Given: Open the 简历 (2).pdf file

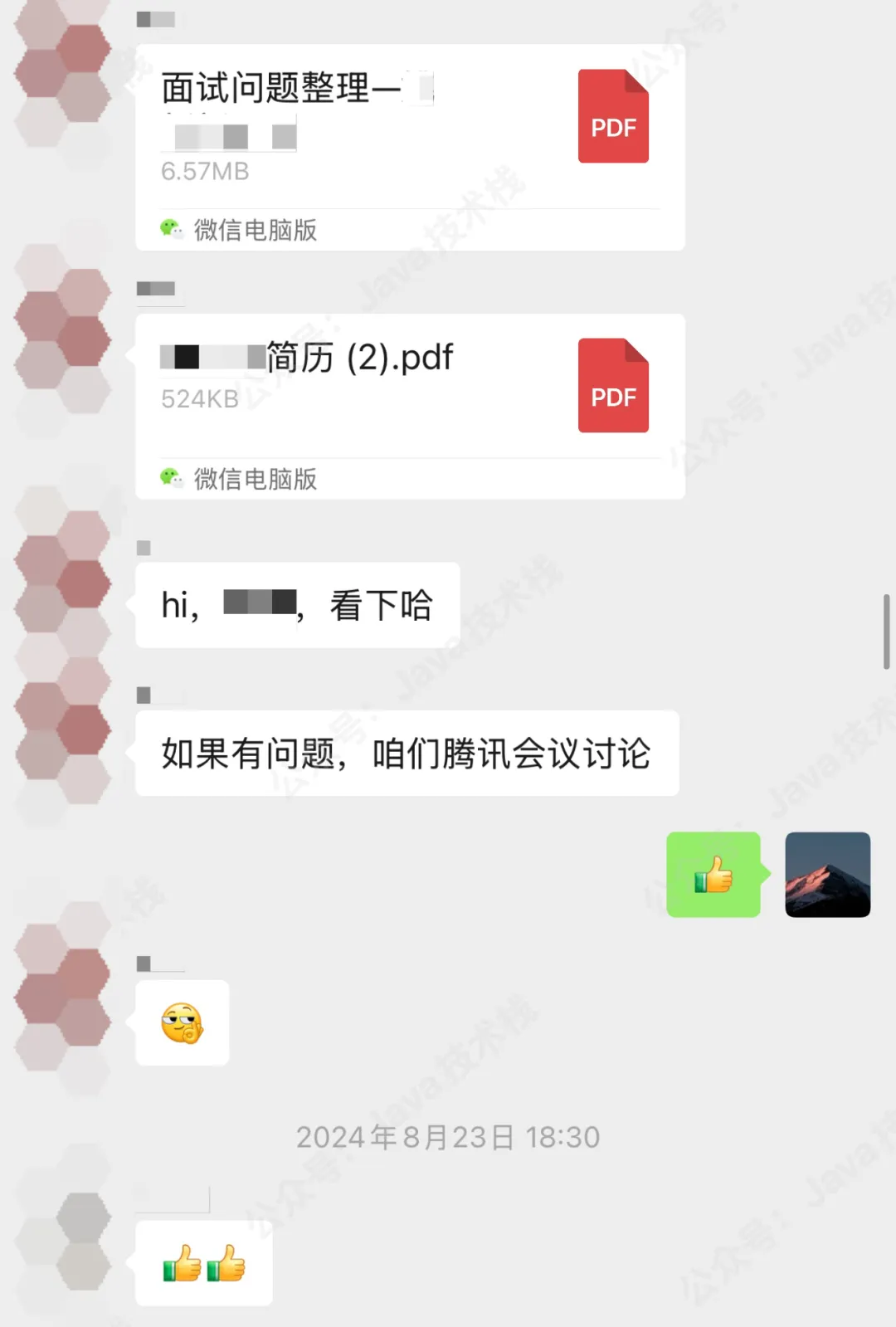Looking at the screenshot, I should tap(410, 406).
